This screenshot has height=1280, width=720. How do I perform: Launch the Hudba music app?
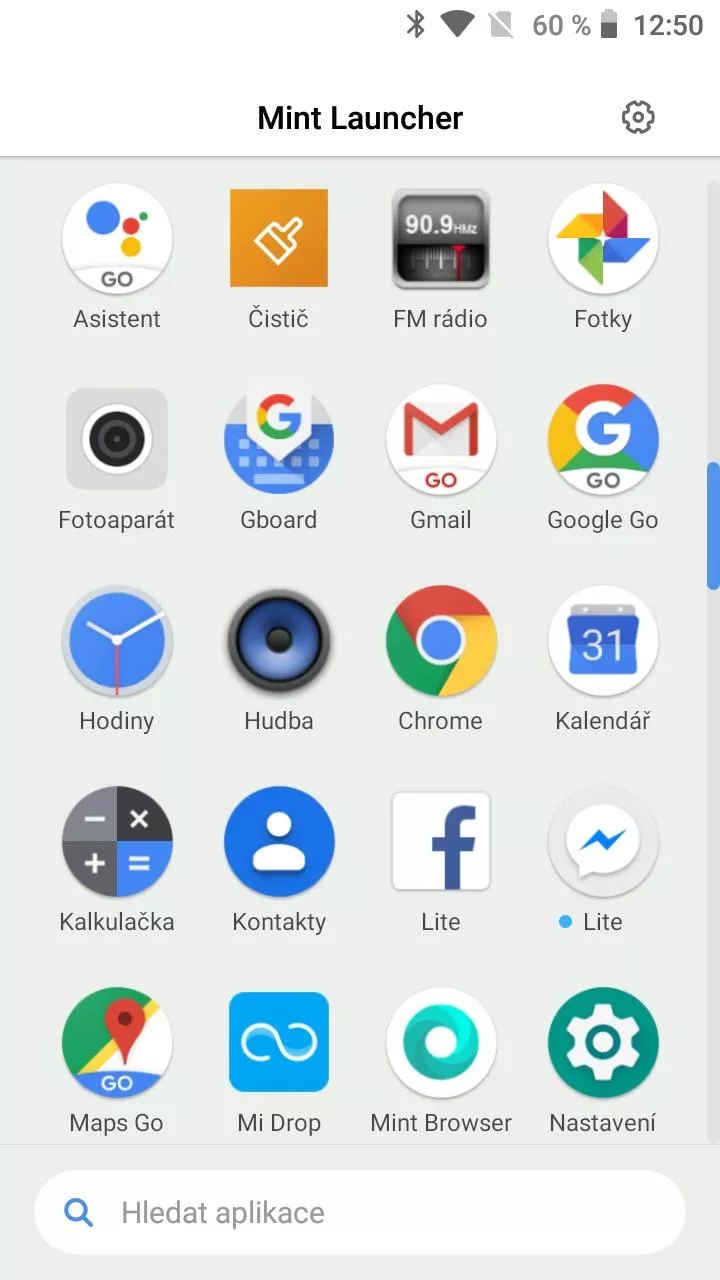click(279, 641)
